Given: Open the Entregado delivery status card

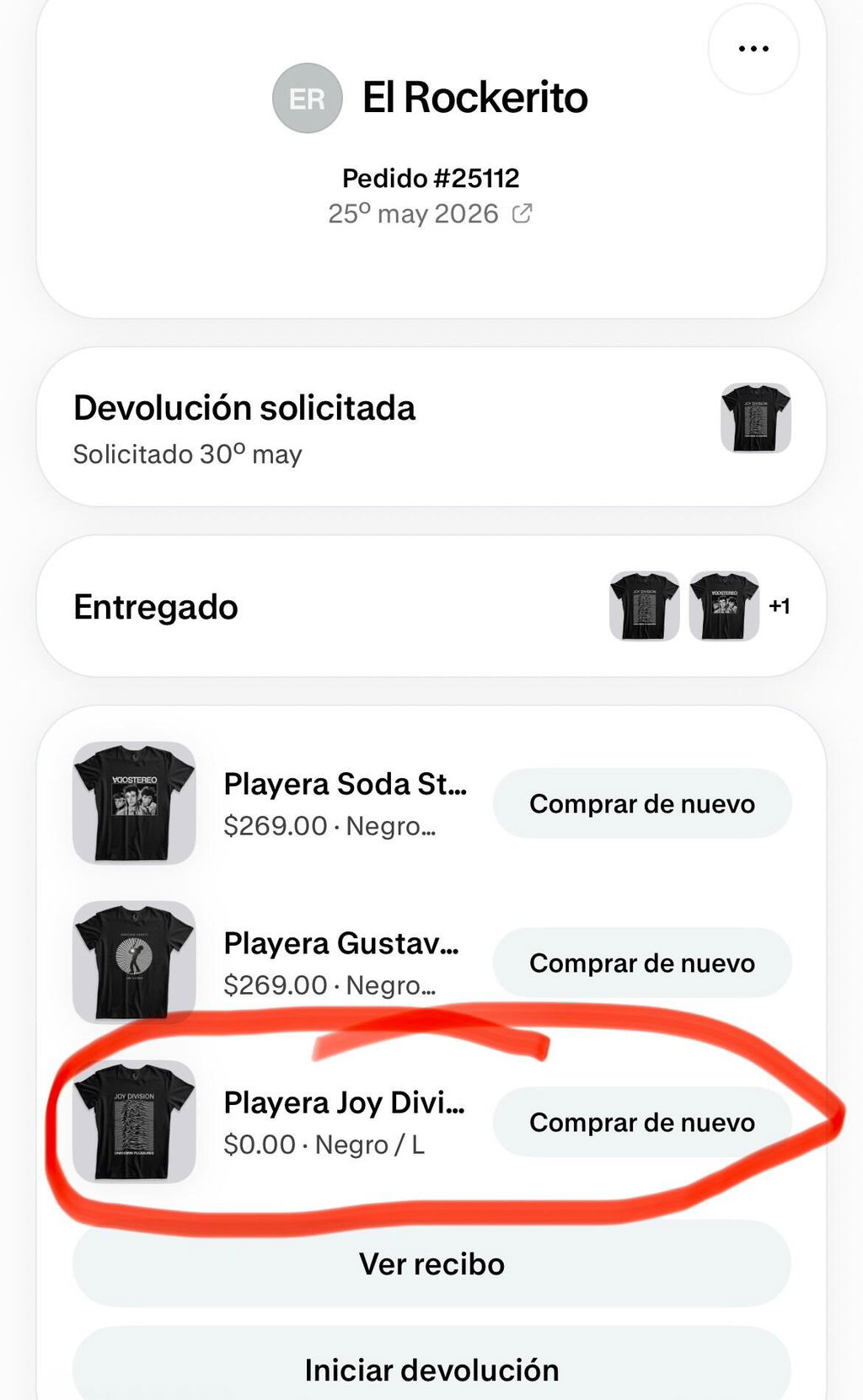Looking at the screenshot, I should [431, 606].
